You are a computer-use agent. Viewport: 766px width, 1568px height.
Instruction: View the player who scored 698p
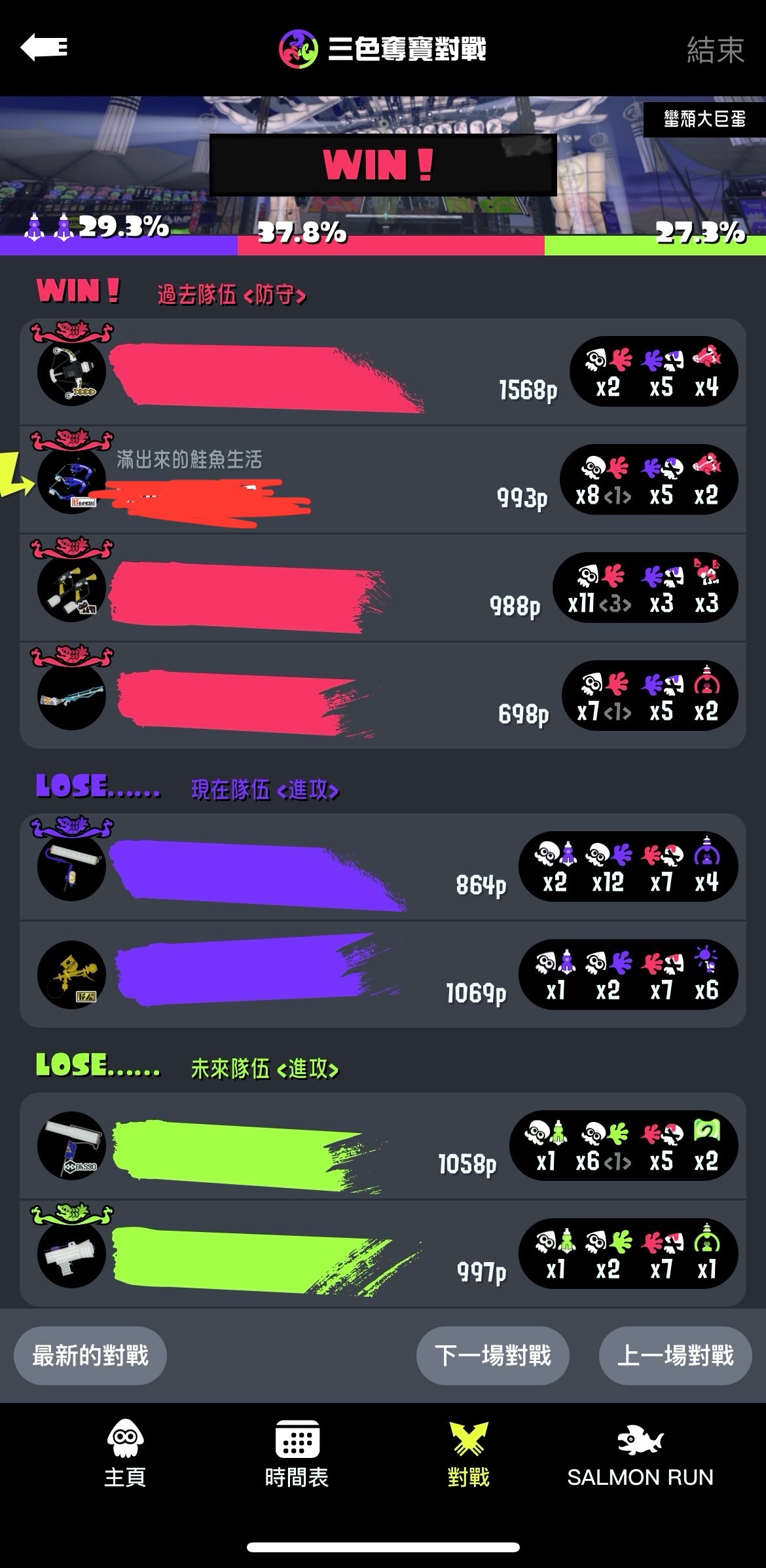(382, 696)
